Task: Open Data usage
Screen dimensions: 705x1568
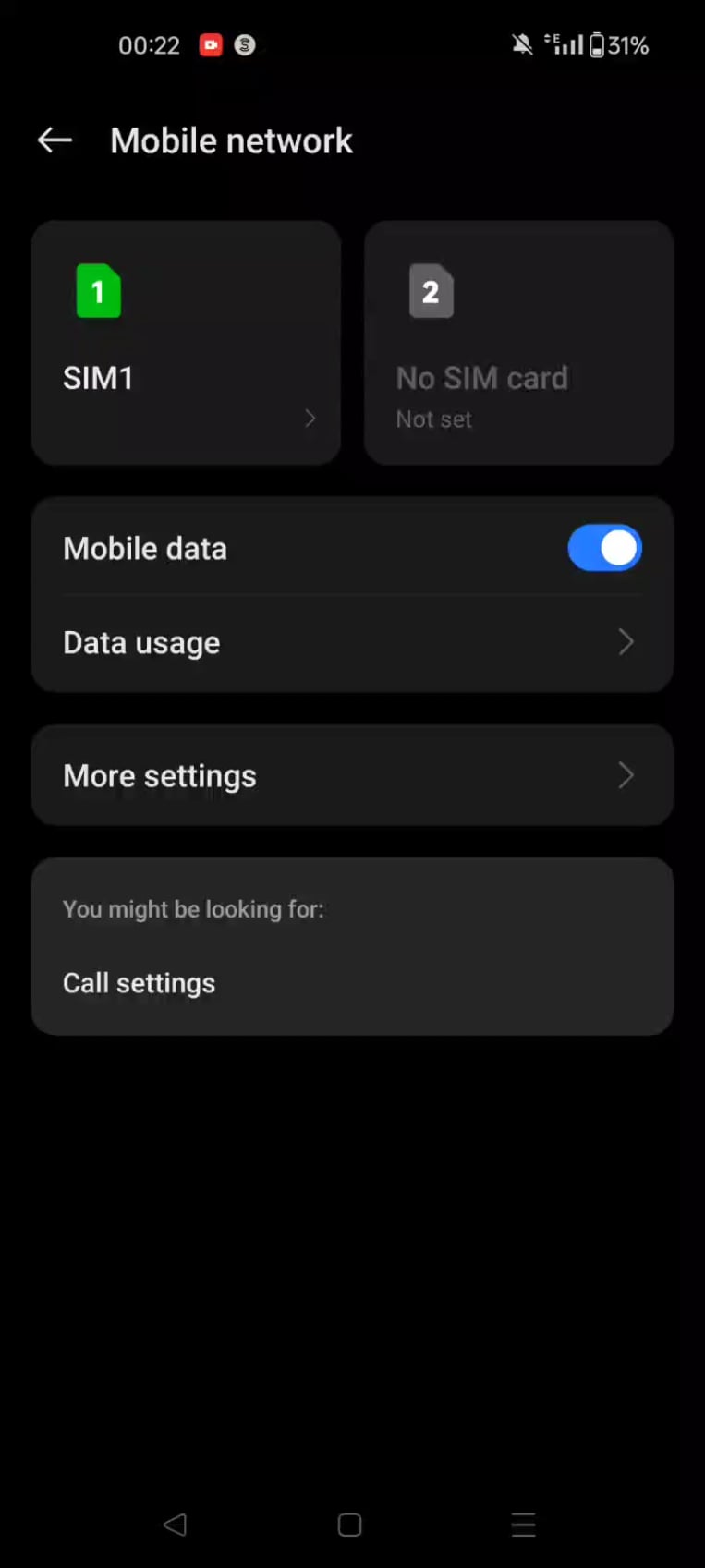Action: click(352, 642)
